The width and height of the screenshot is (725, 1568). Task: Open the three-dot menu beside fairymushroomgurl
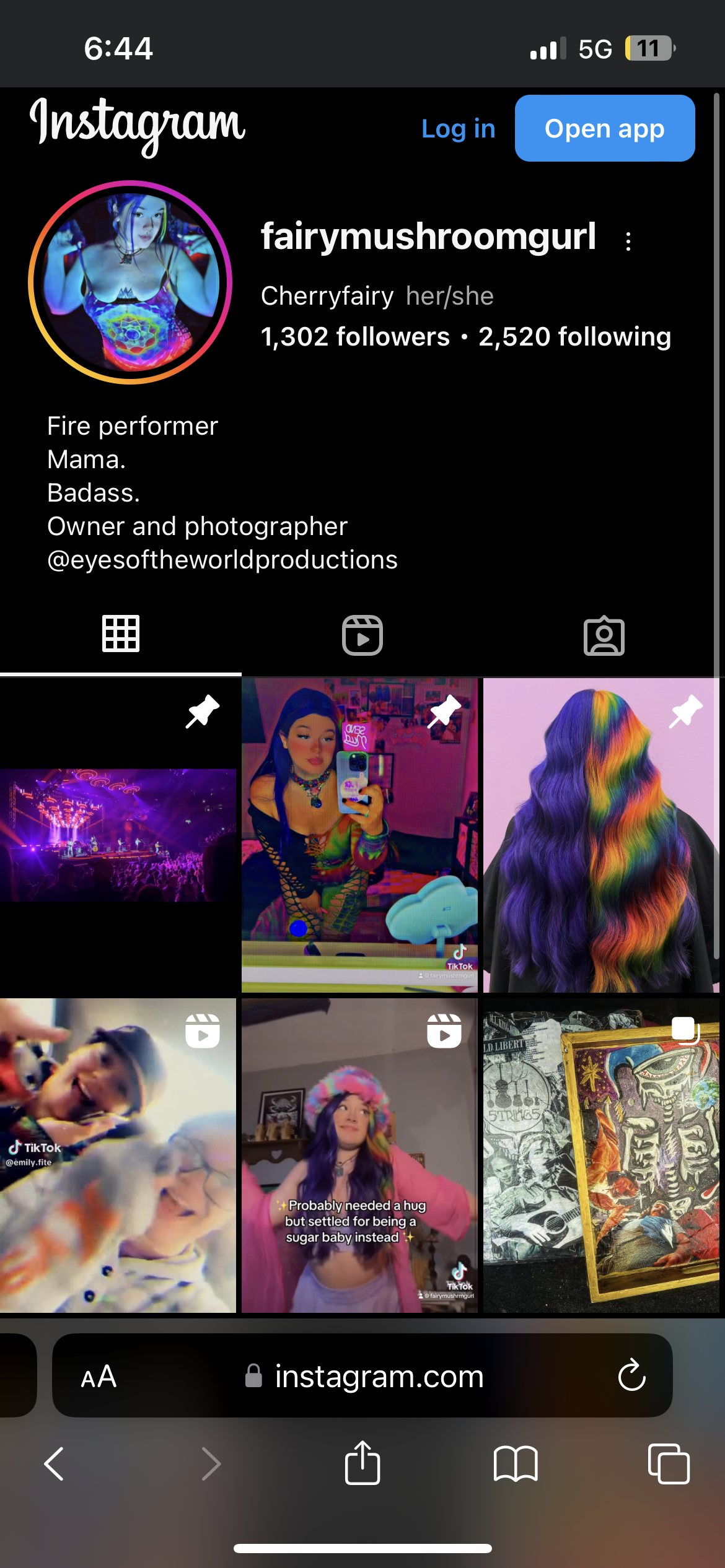point(628,241)
